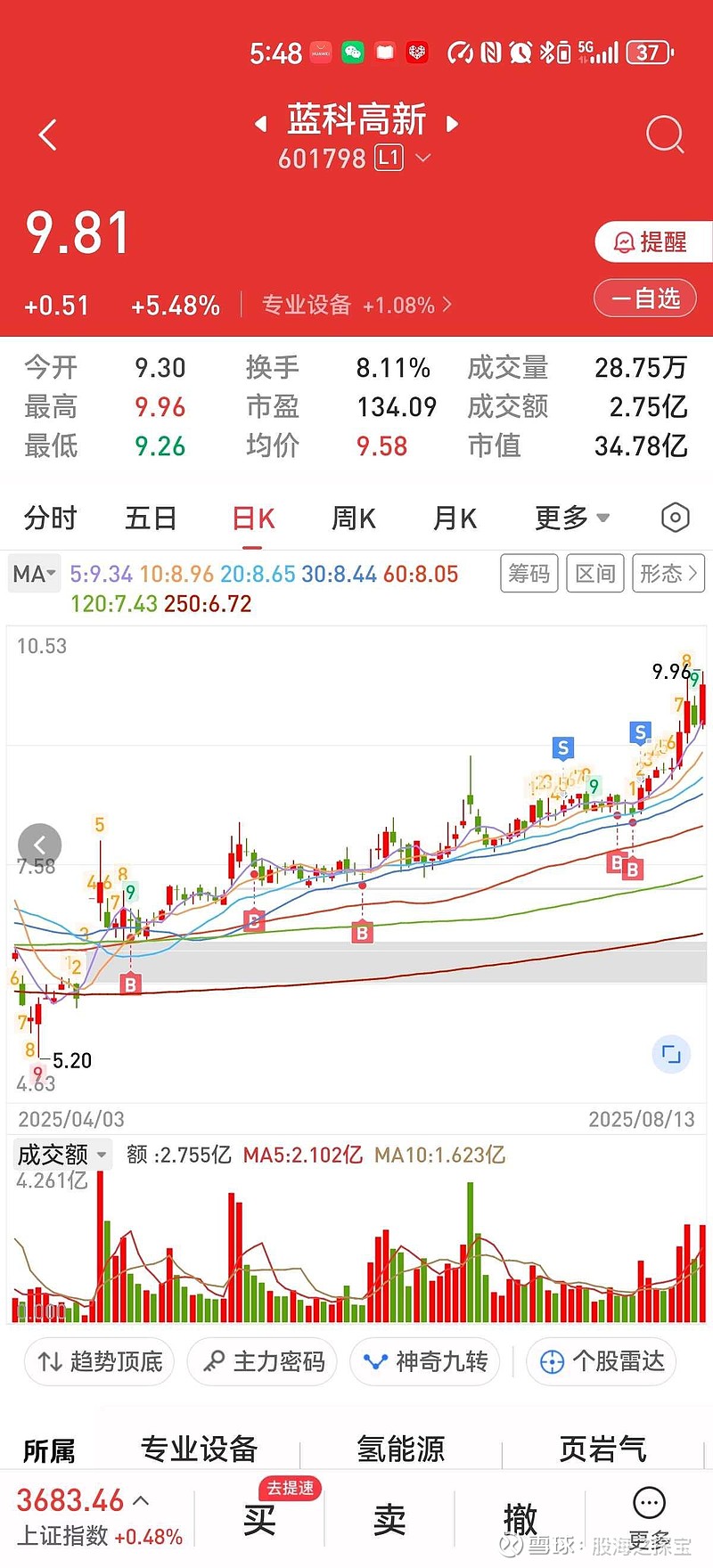Open the search magnifier icon
Image resolution: width=713 pixels, height=1568 pixels.
pyautogui.click(x=664, y=135)
